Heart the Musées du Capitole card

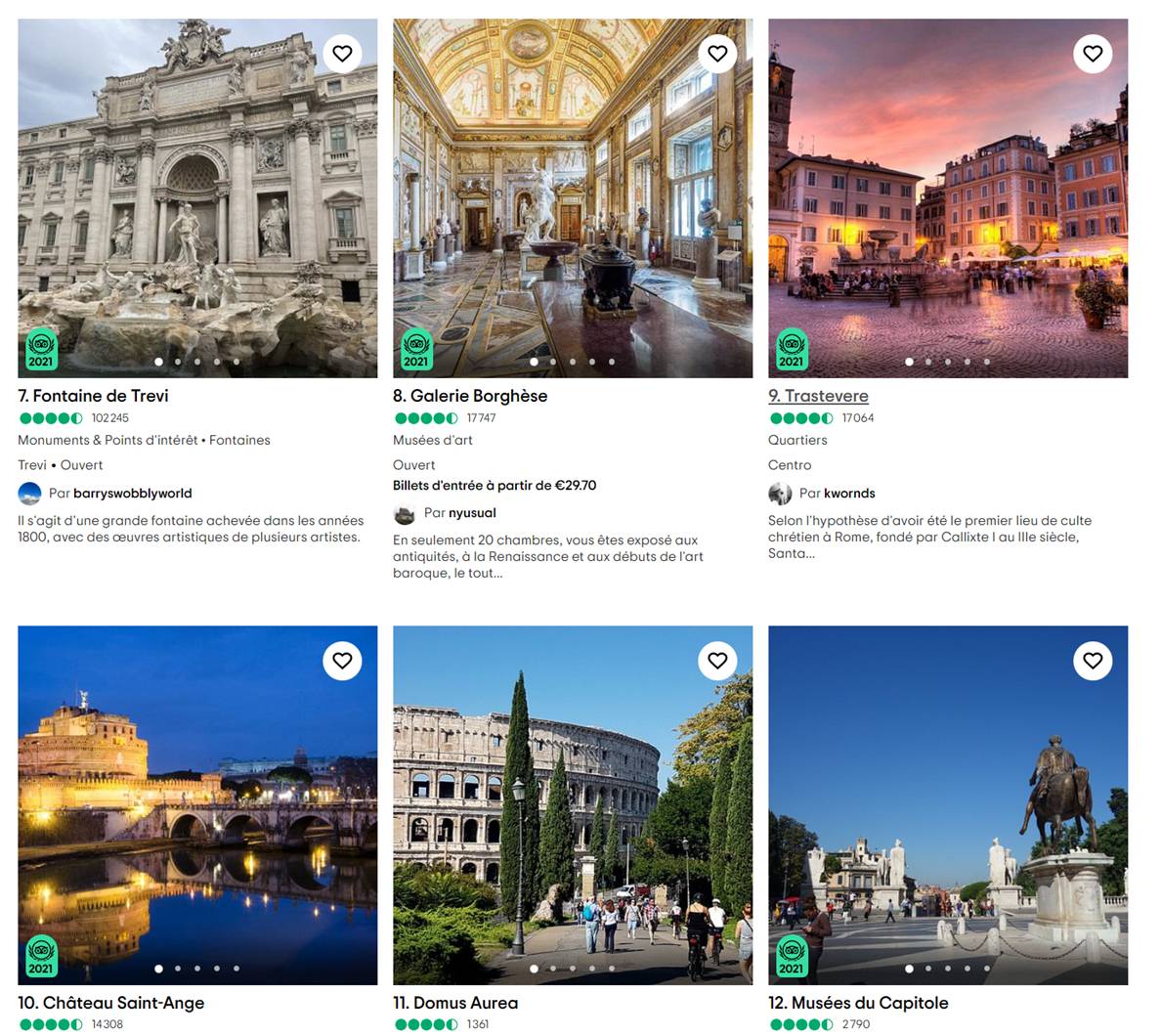pyautogui.click(x=1093, y=661)
